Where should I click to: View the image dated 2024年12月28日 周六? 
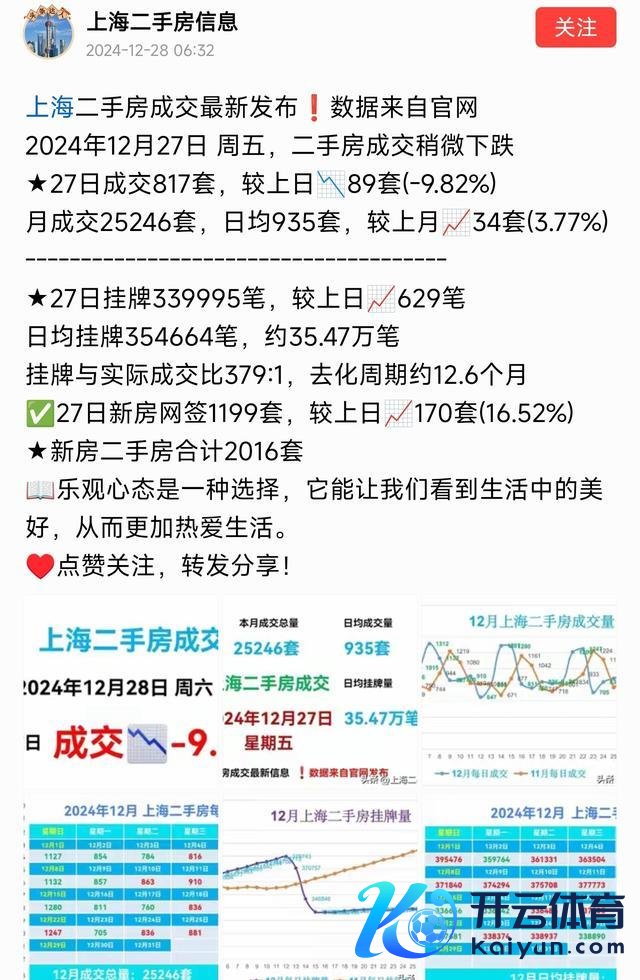(120, 692)
